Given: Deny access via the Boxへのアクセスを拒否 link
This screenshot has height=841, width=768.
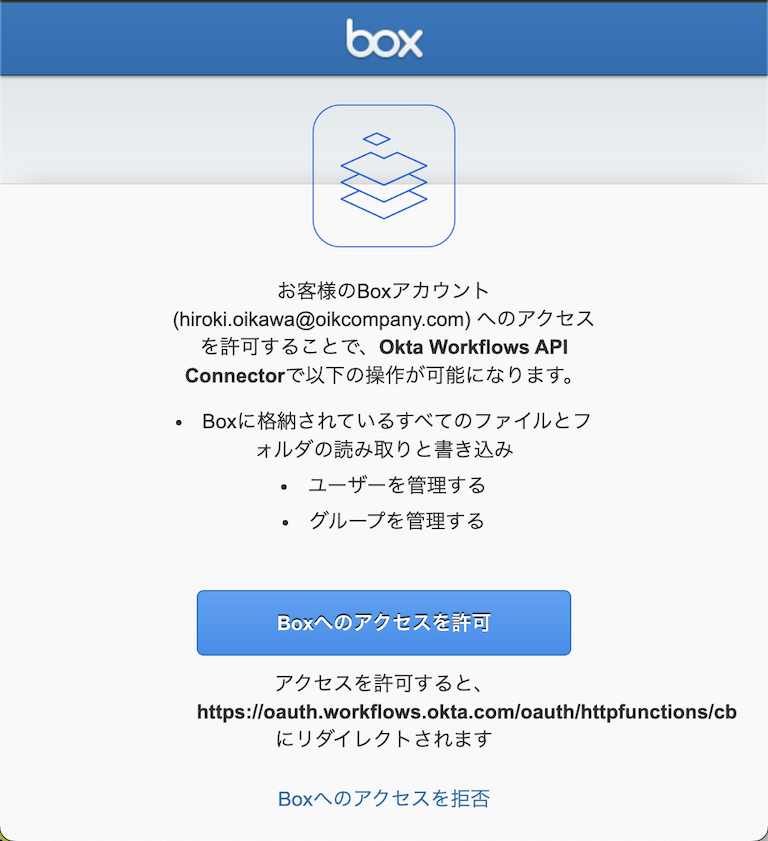Looking at the screenshot, I should (383, 798).
